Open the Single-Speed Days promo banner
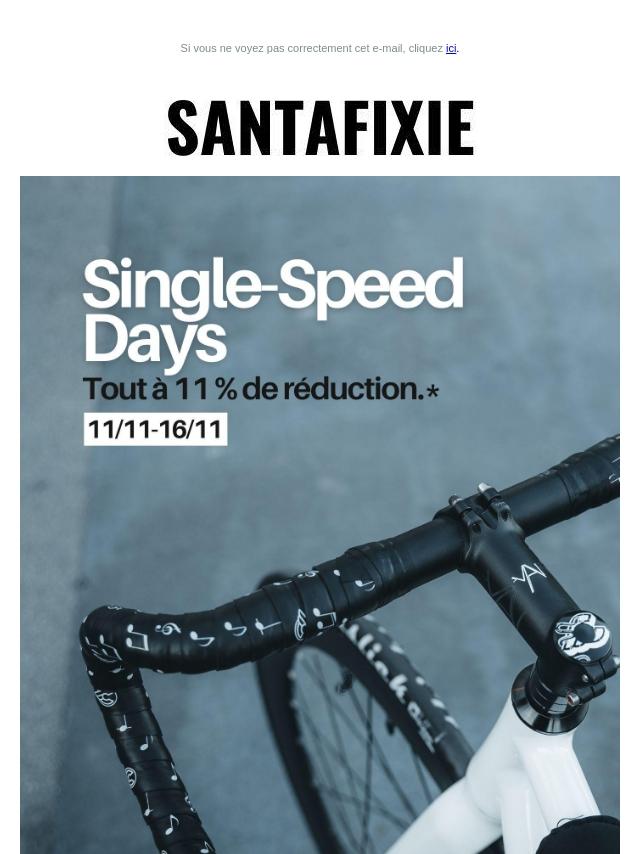640x854 pixels. (x=320, y=514)
